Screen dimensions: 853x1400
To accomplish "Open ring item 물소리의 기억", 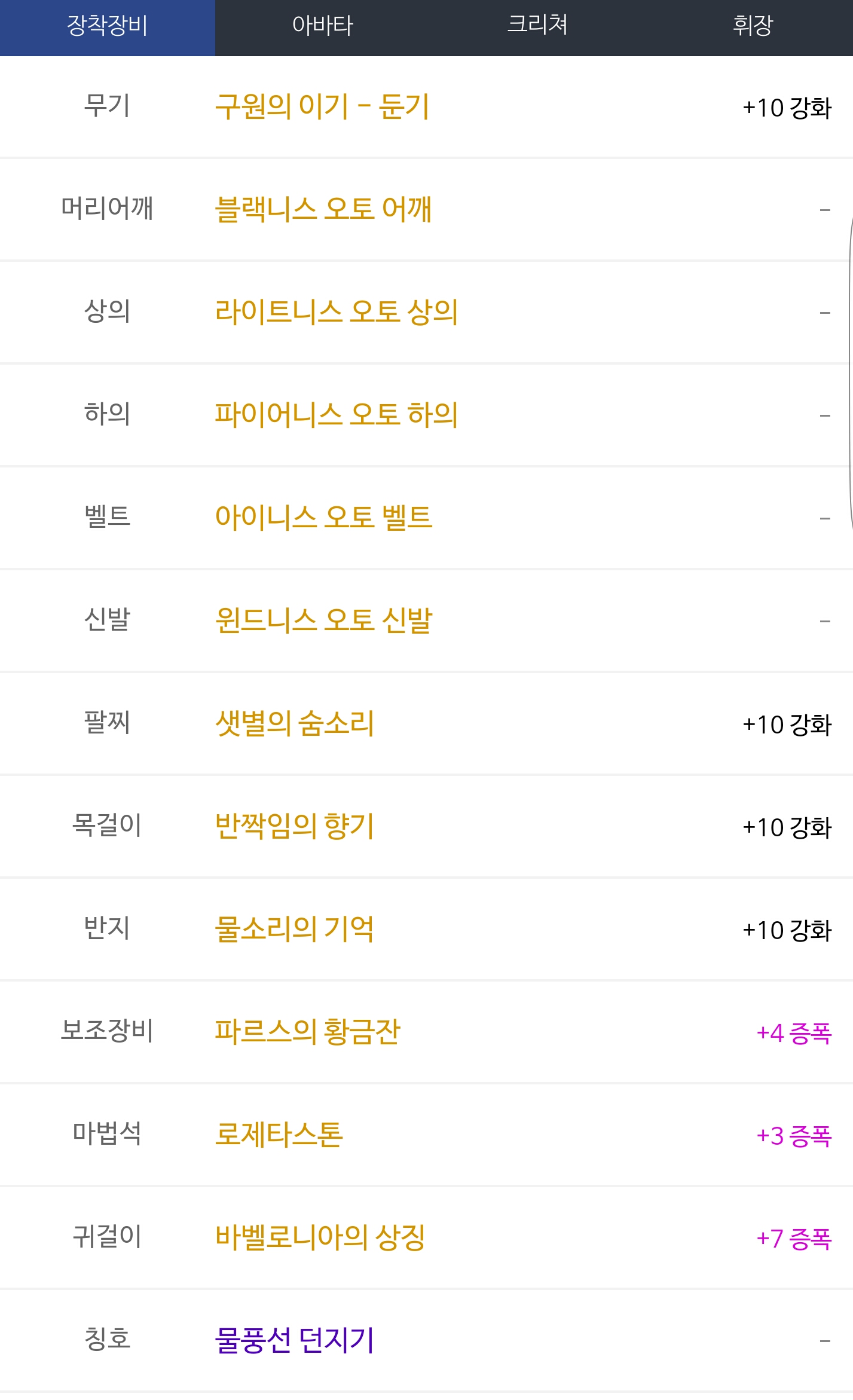I will pos(294,929).
